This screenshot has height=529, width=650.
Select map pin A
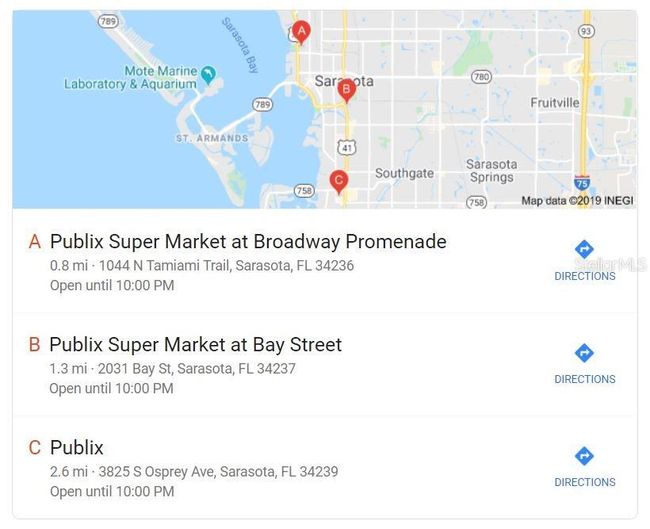(301, 31)
